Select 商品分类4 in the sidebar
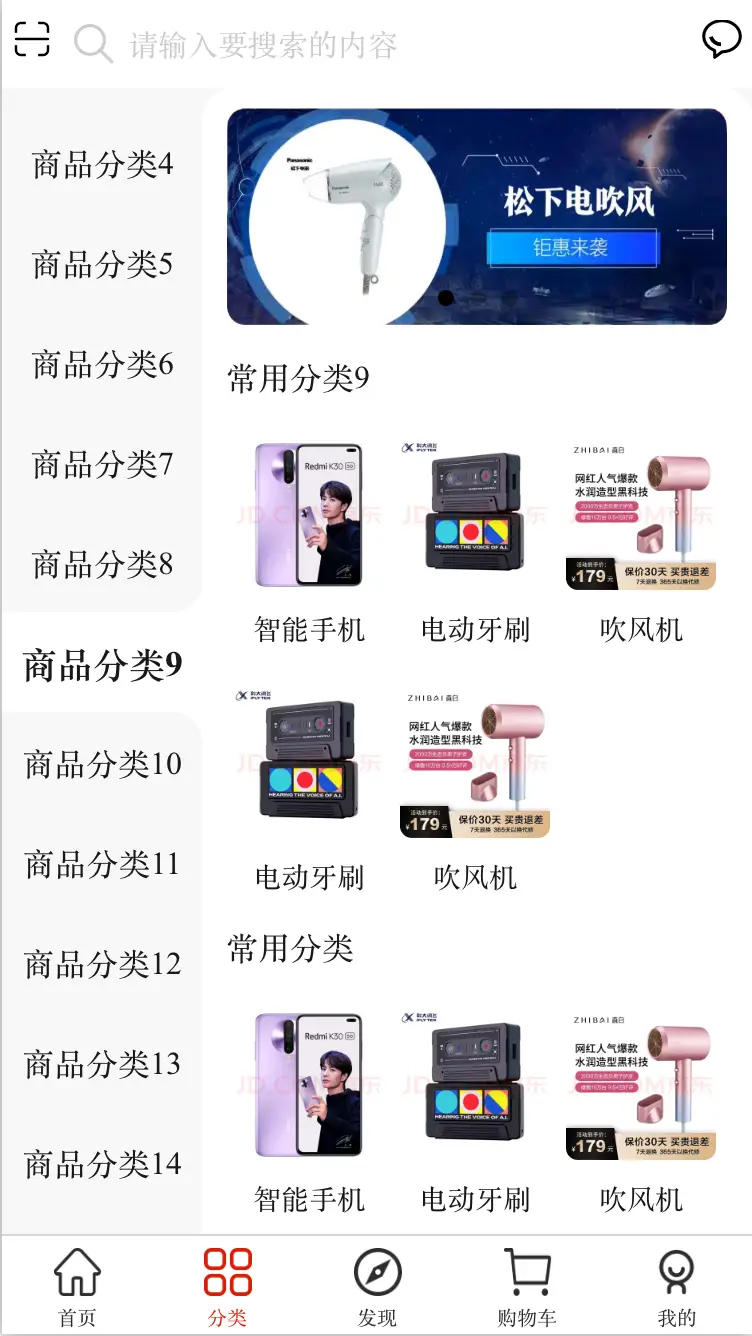Viewport: 752px width, 1336px height. [x=102, y=164]
